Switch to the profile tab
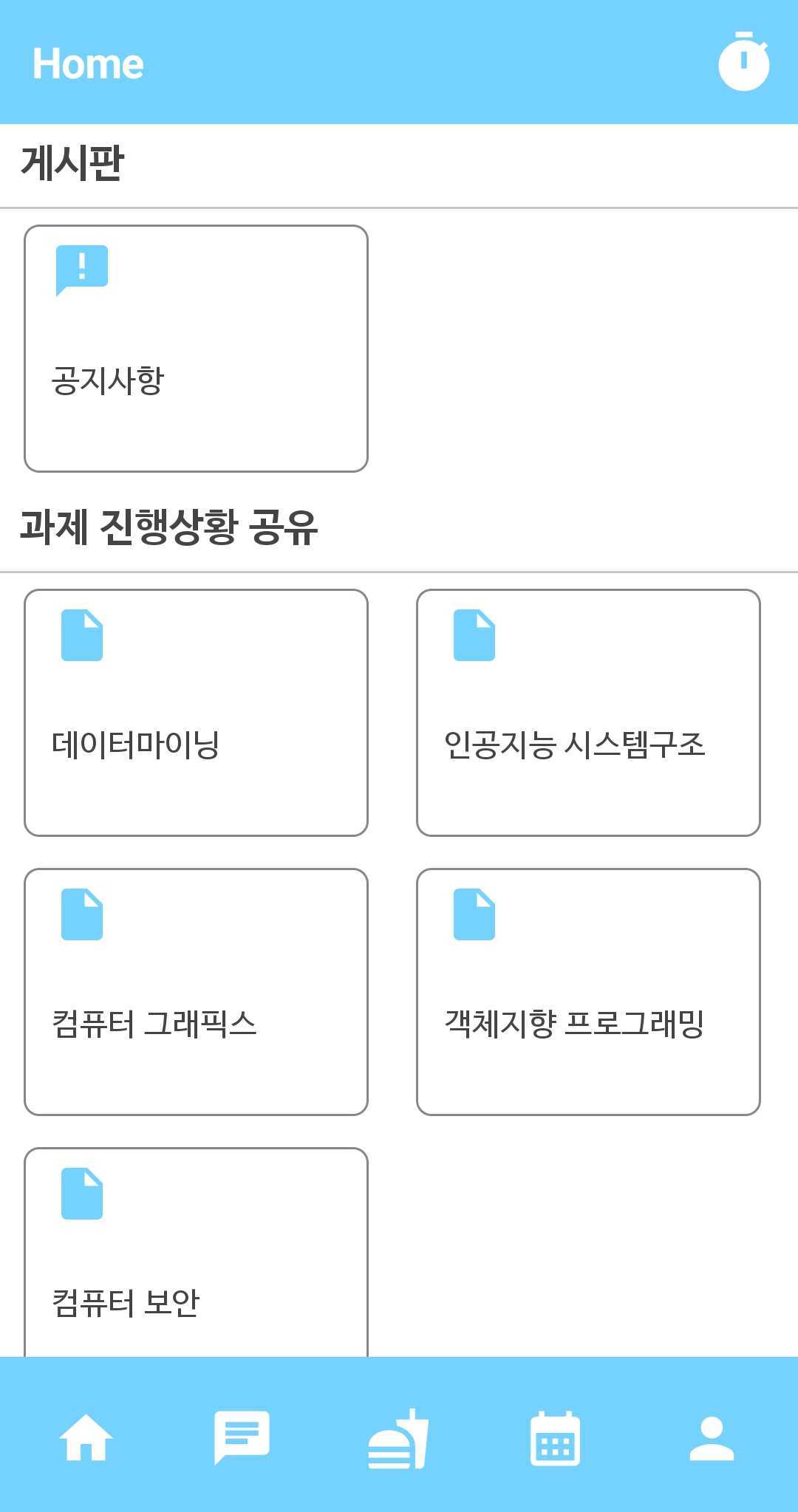This screenshot has height=1512, width=798. pyautogui.click(x=712, y=1438)
